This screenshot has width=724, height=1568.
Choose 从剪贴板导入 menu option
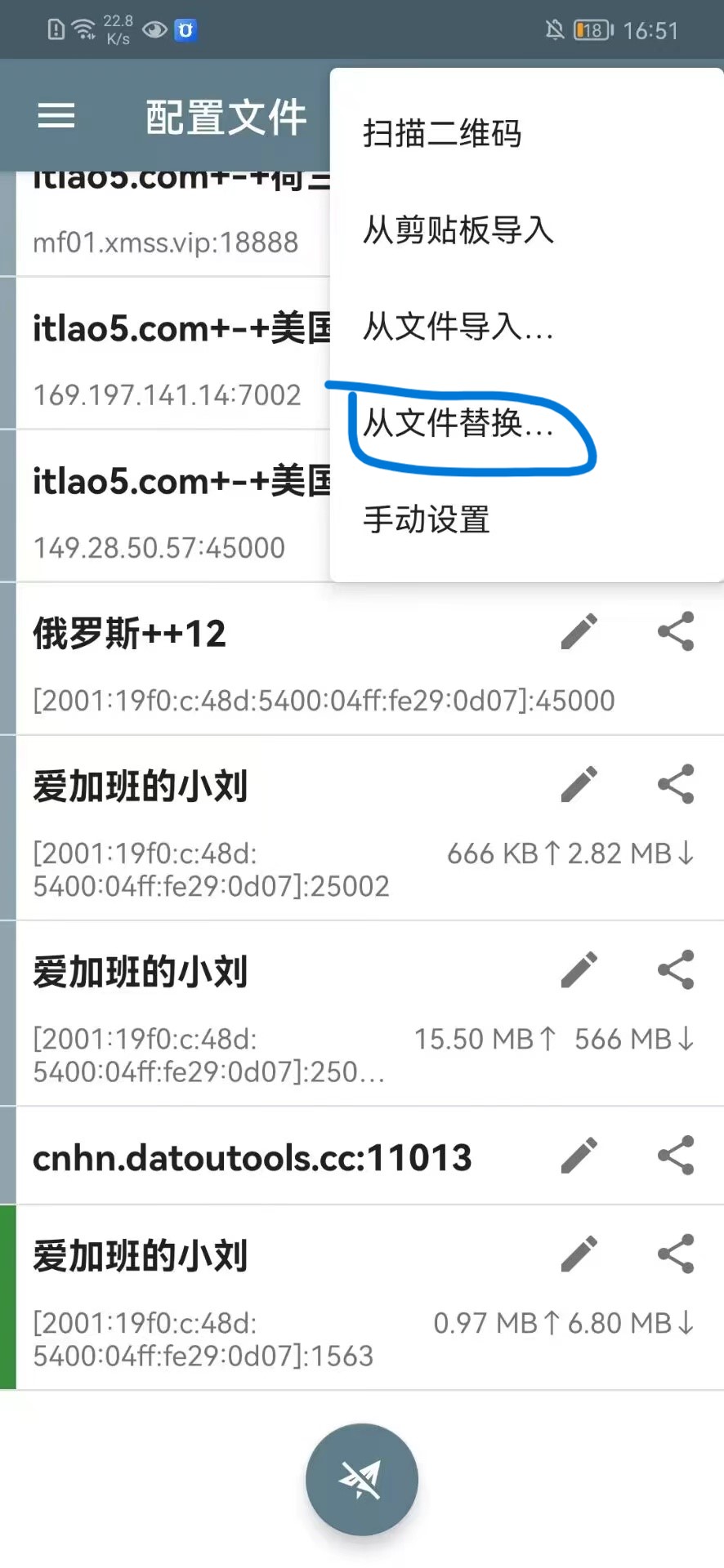coord(458,231)
